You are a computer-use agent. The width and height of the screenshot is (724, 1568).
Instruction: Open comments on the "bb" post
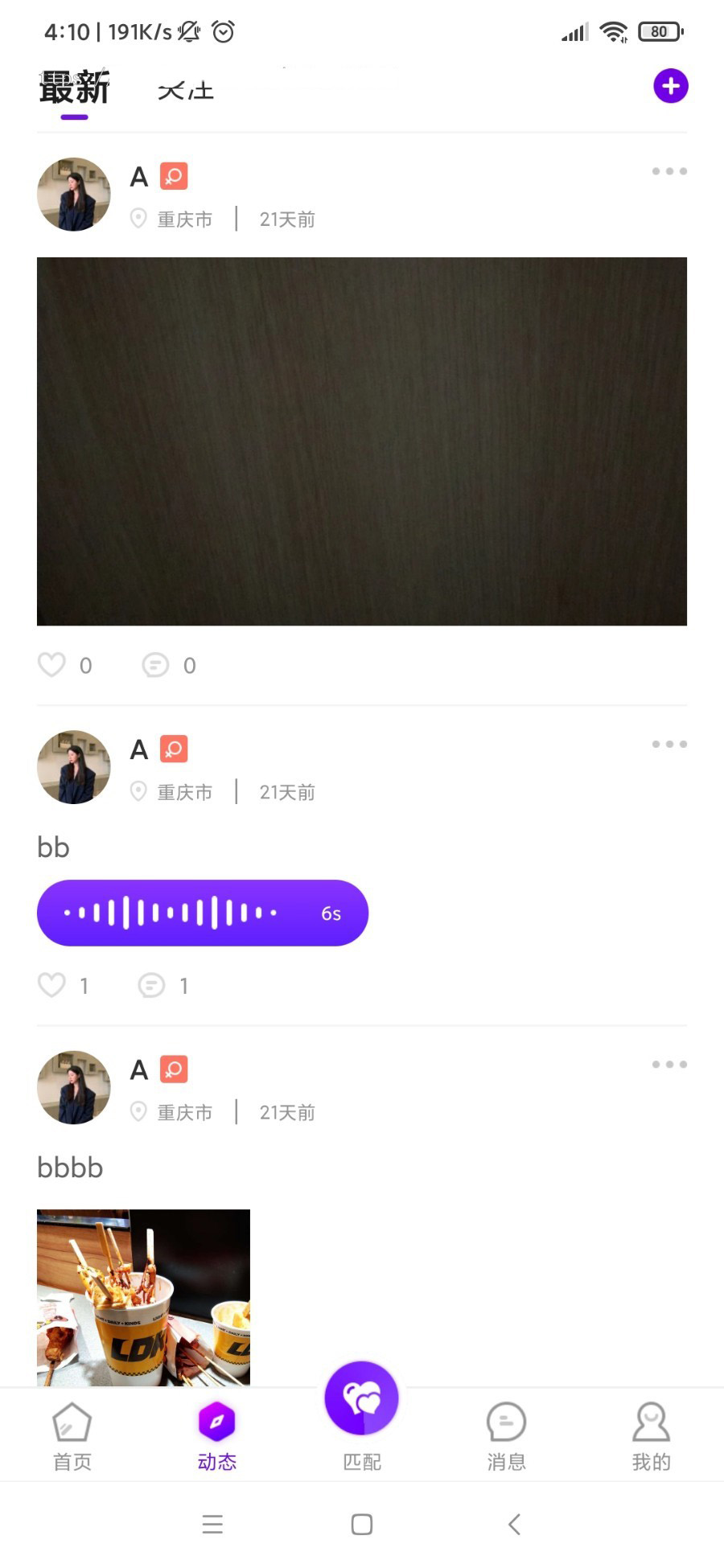pos(152,985)
